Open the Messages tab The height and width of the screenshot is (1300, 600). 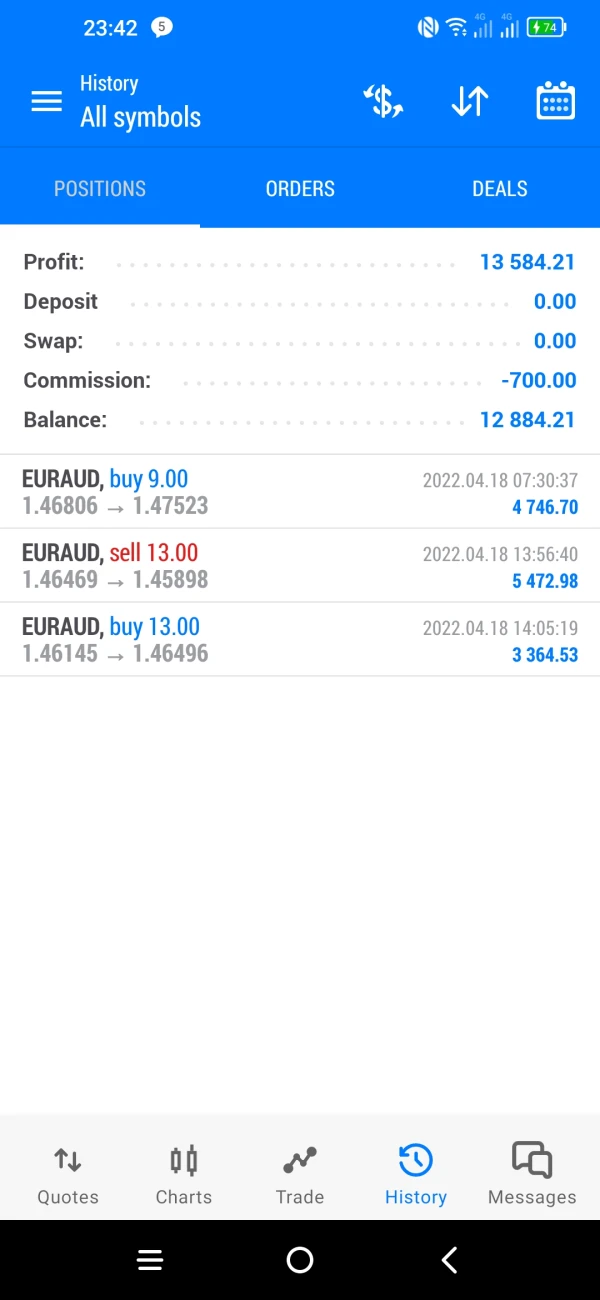[x=532, y=1174]
